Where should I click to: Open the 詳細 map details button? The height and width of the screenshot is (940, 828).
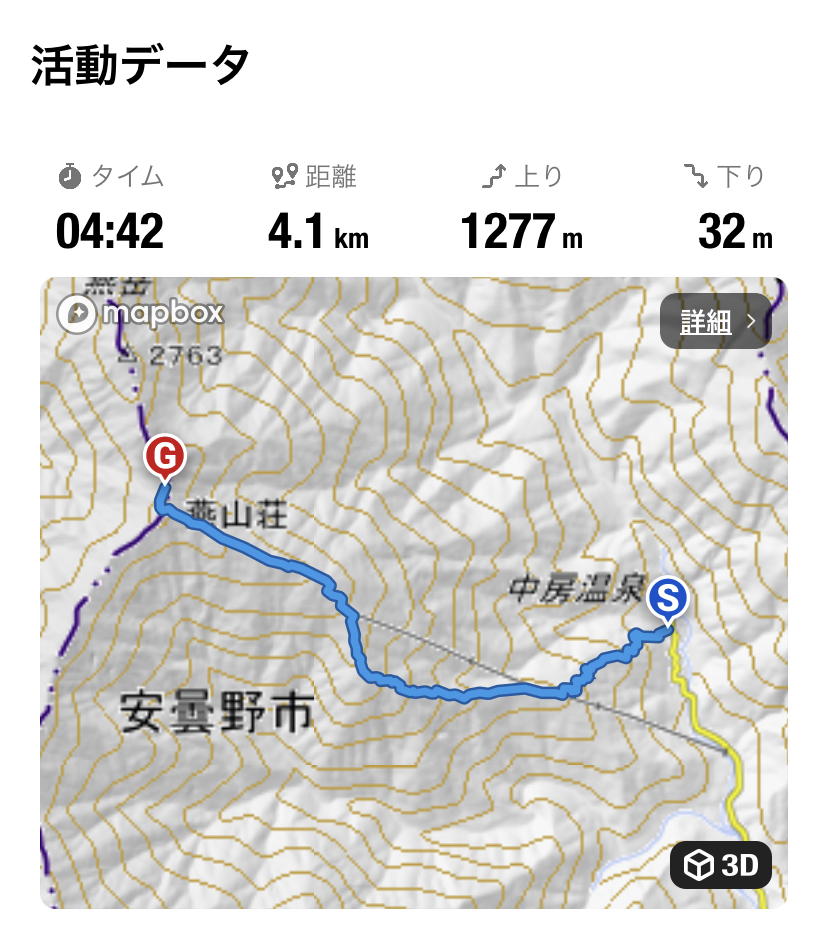coord(715,322)
